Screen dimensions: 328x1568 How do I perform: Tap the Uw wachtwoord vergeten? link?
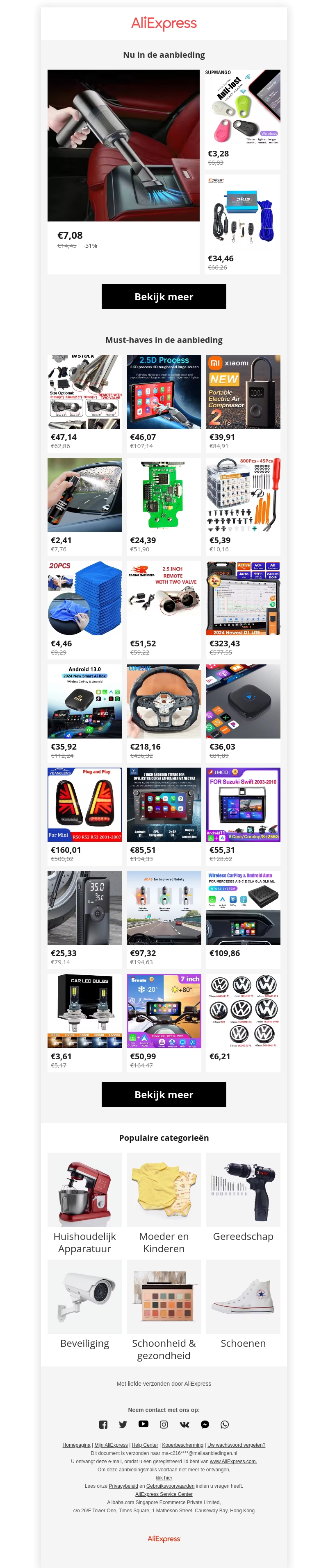coord(236,1445)
